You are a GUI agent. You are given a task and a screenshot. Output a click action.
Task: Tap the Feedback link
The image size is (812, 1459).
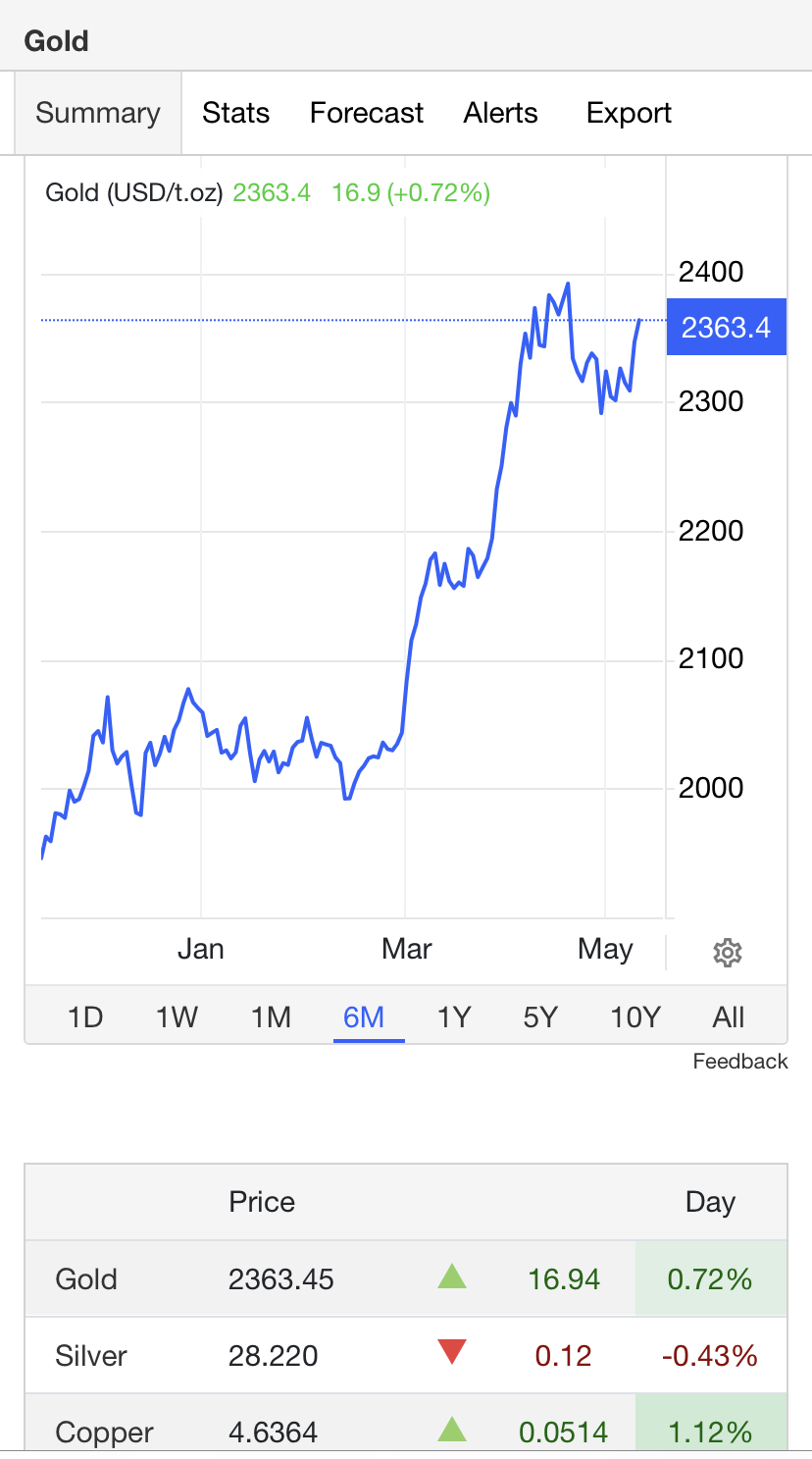point(740,1062)
